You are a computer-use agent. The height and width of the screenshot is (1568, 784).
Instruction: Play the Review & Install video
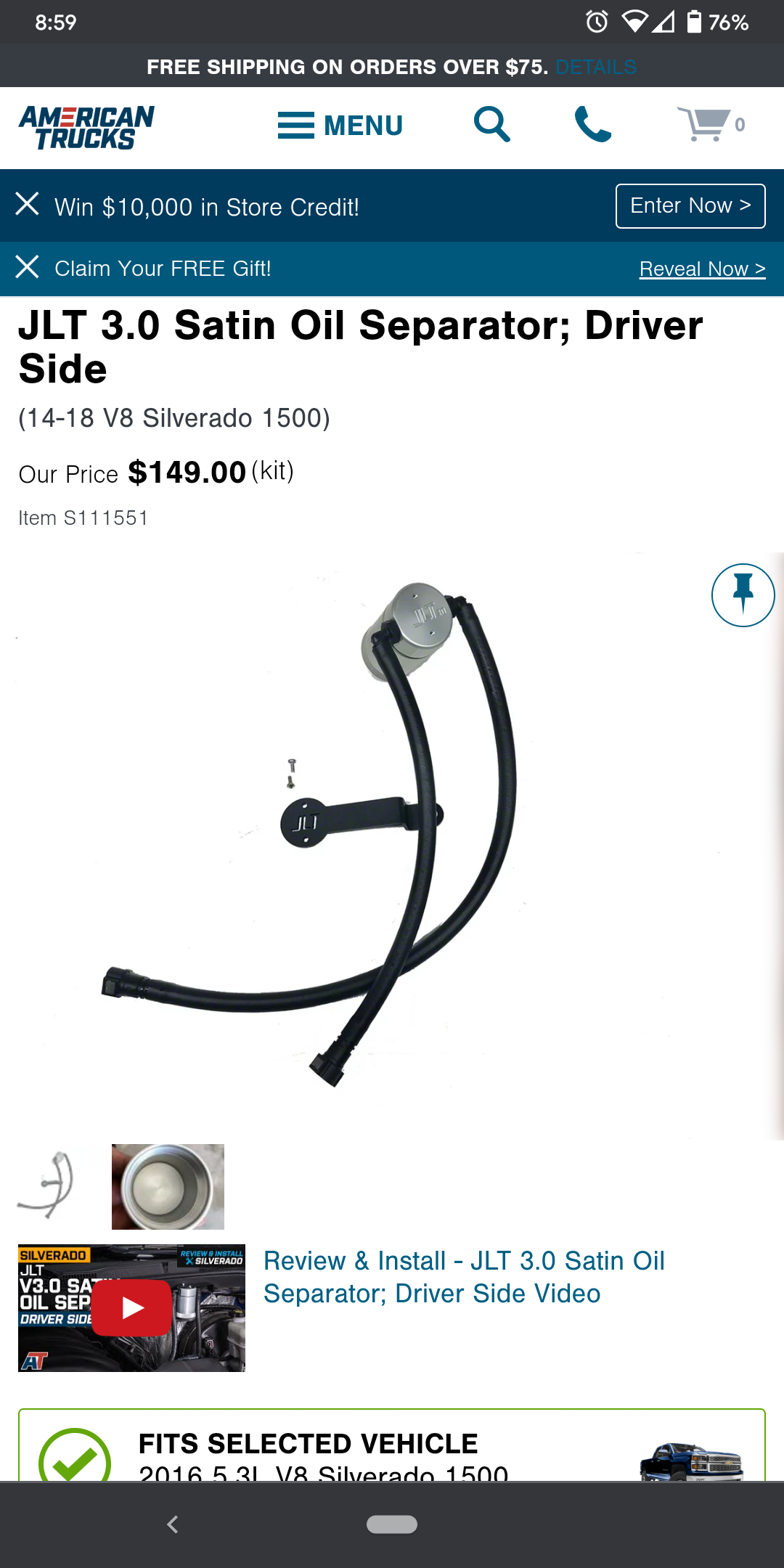pyautogui.click(x=131, y=1307)
